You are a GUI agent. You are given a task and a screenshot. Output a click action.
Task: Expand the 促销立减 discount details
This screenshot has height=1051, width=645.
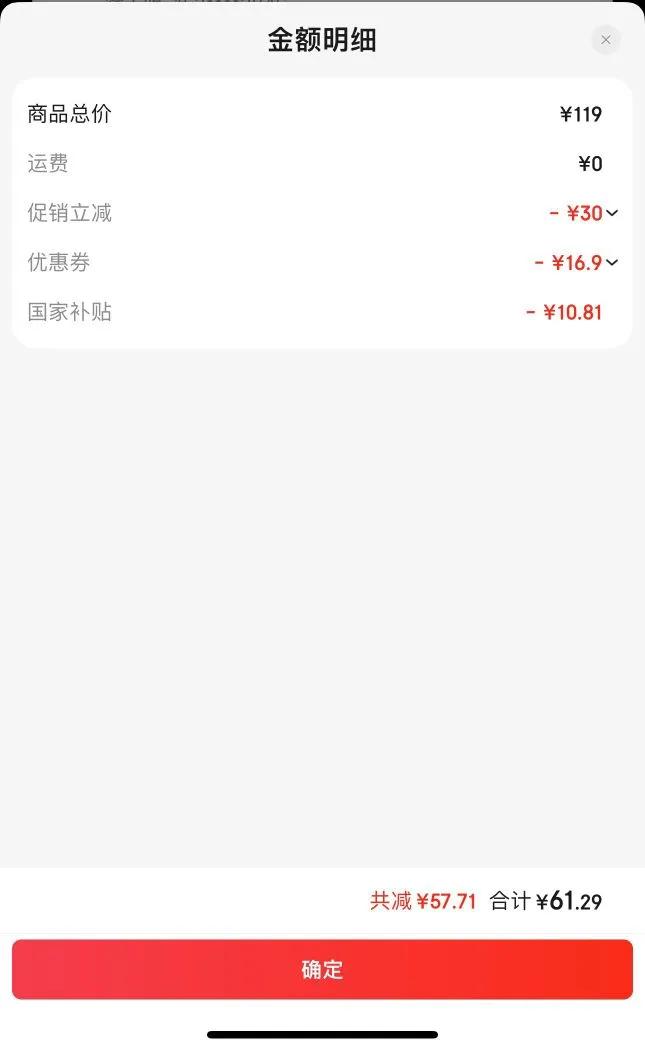pos(612,213)
